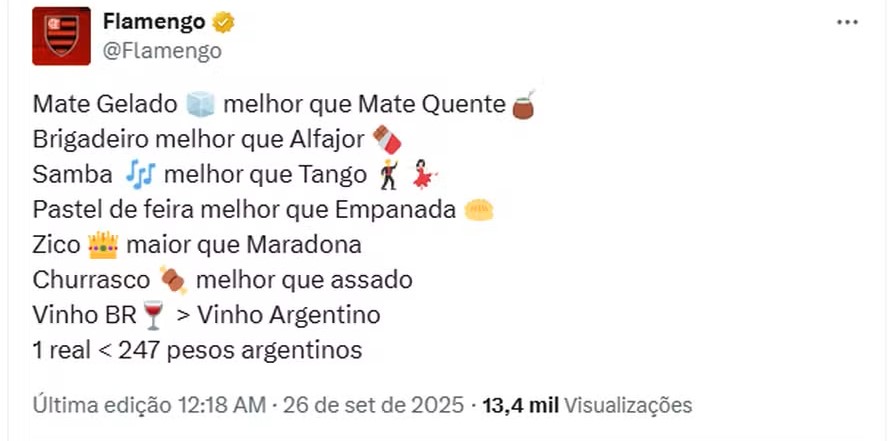Tap the @Flamengo handle
The height and width of the screenshot is (441, 888).
163,50
